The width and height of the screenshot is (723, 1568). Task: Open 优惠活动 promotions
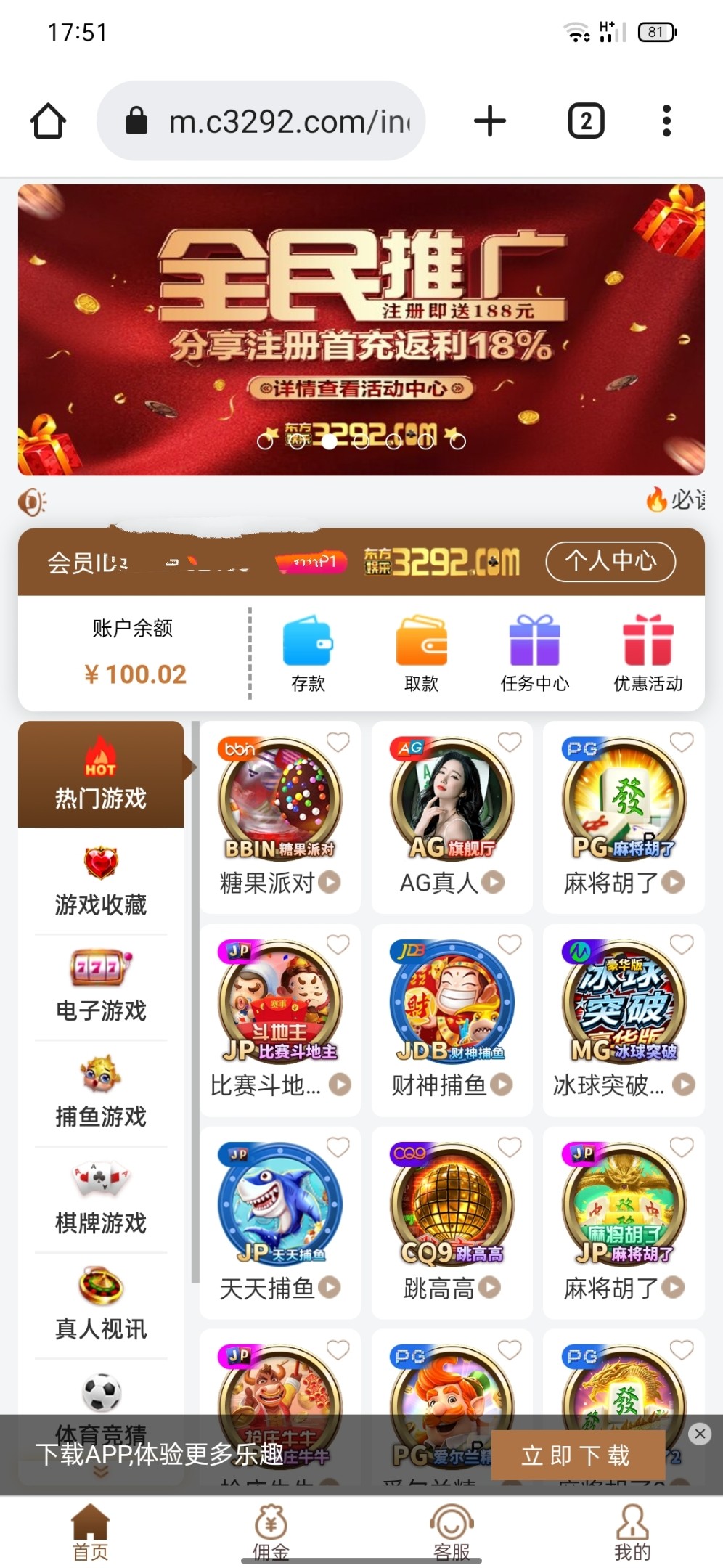tap(648, 652)
